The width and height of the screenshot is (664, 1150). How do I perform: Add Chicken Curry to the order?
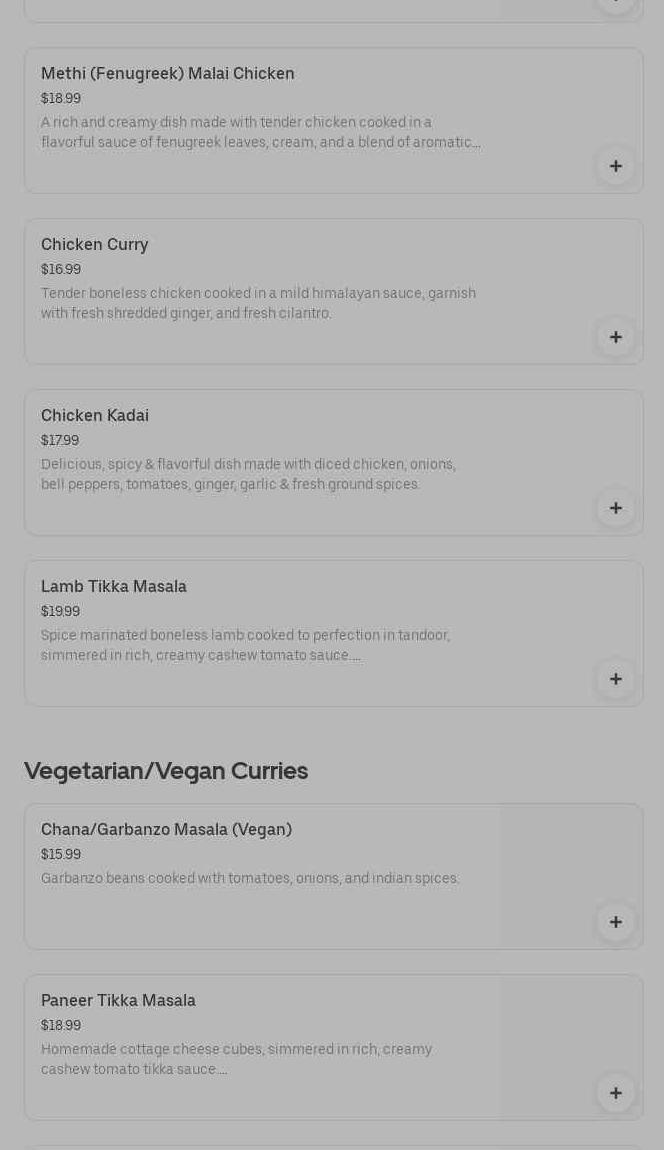[x=615, y=337]
